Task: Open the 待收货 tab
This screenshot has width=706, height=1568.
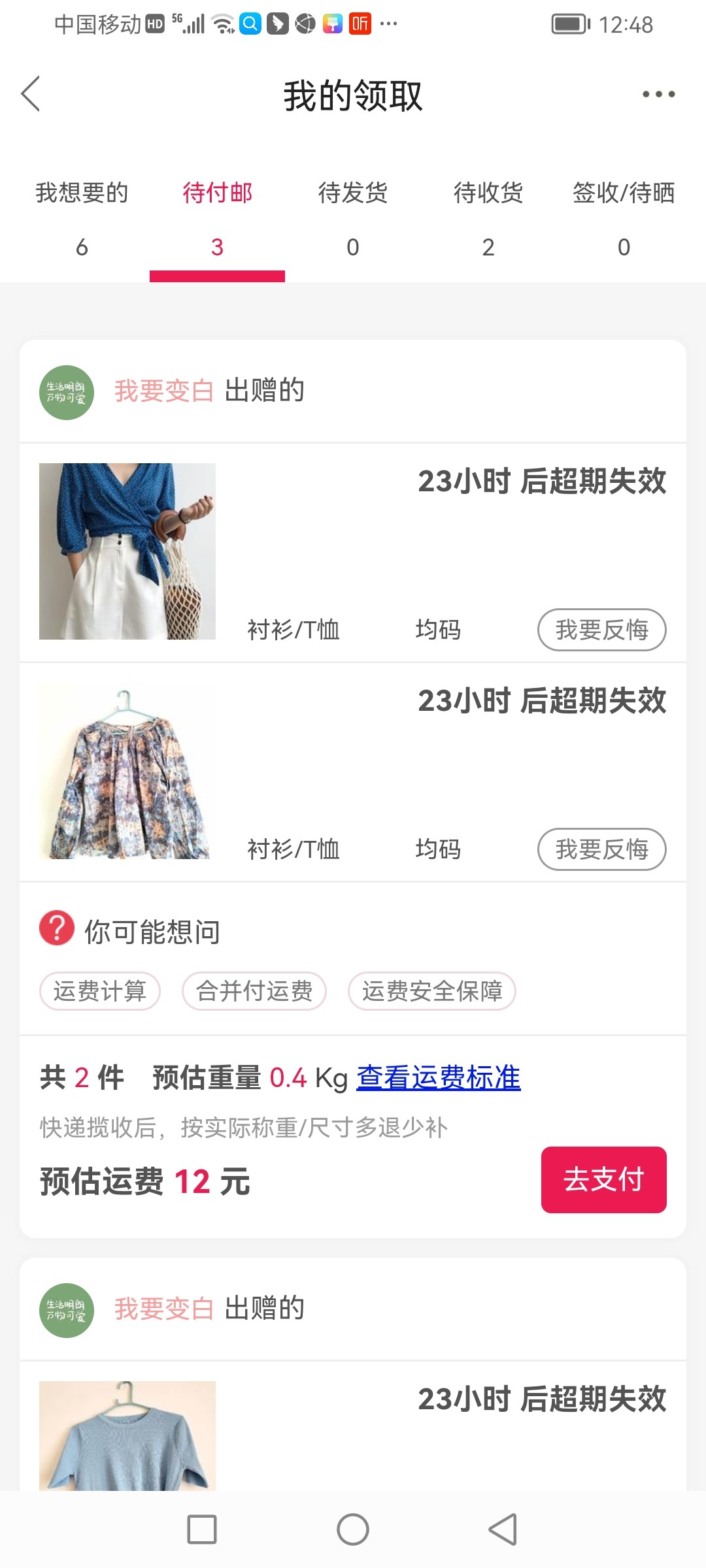Action: pos(488,218)
